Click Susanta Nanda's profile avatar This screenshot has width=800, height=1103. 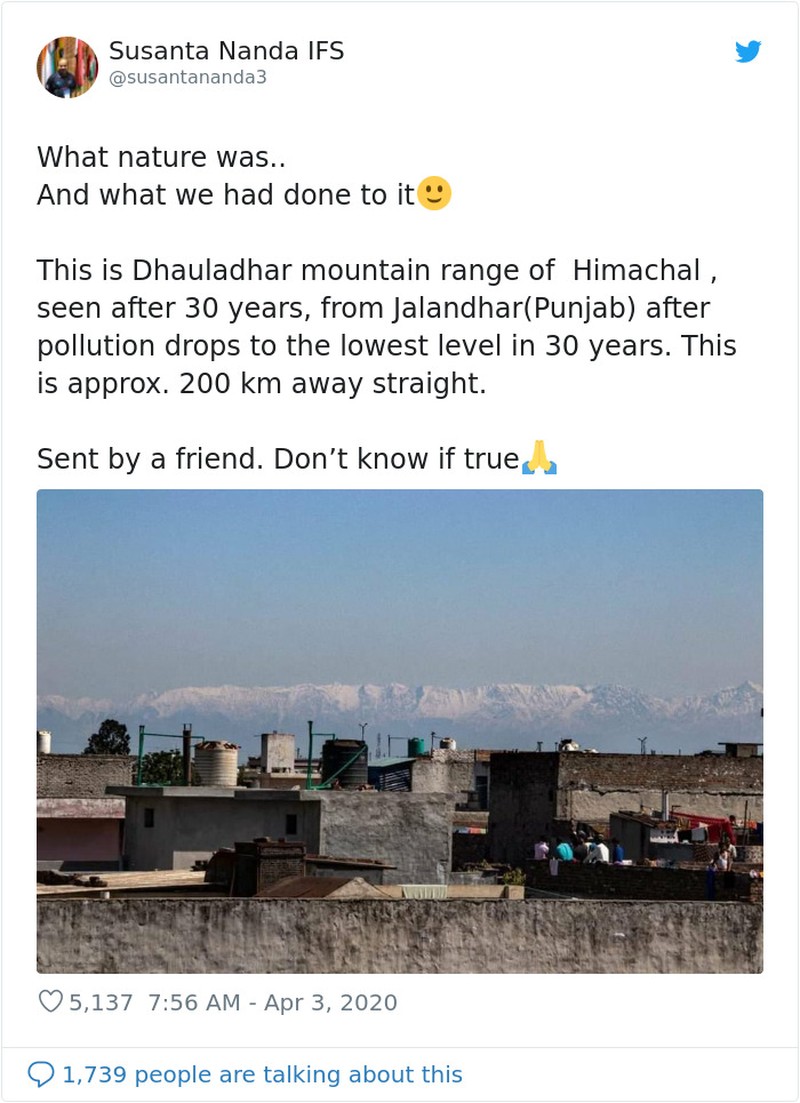pyautogui.click(x=67, y=66)
